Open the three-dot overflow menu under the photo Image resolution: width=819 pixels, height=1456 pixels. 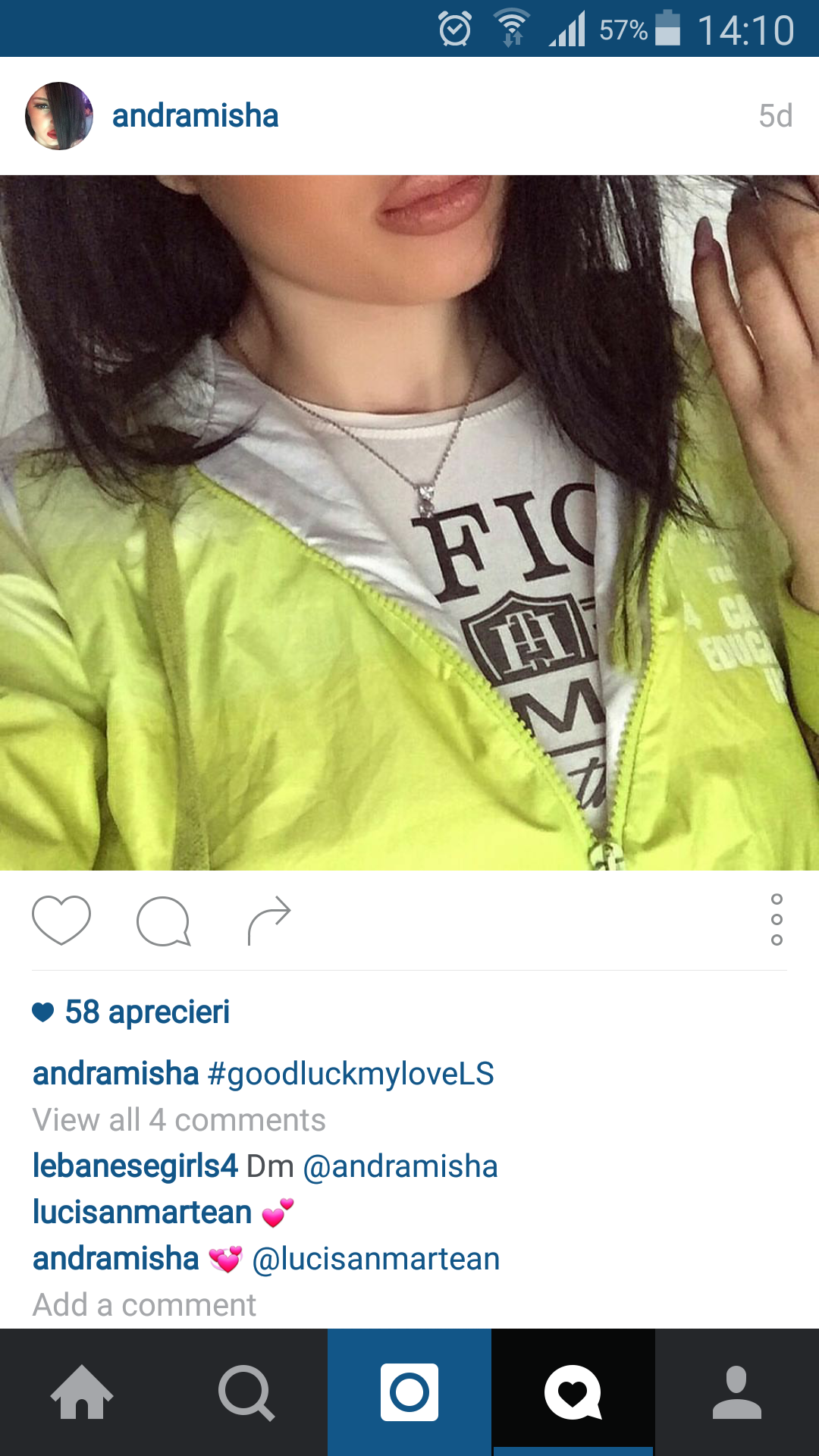click(777, 920)
